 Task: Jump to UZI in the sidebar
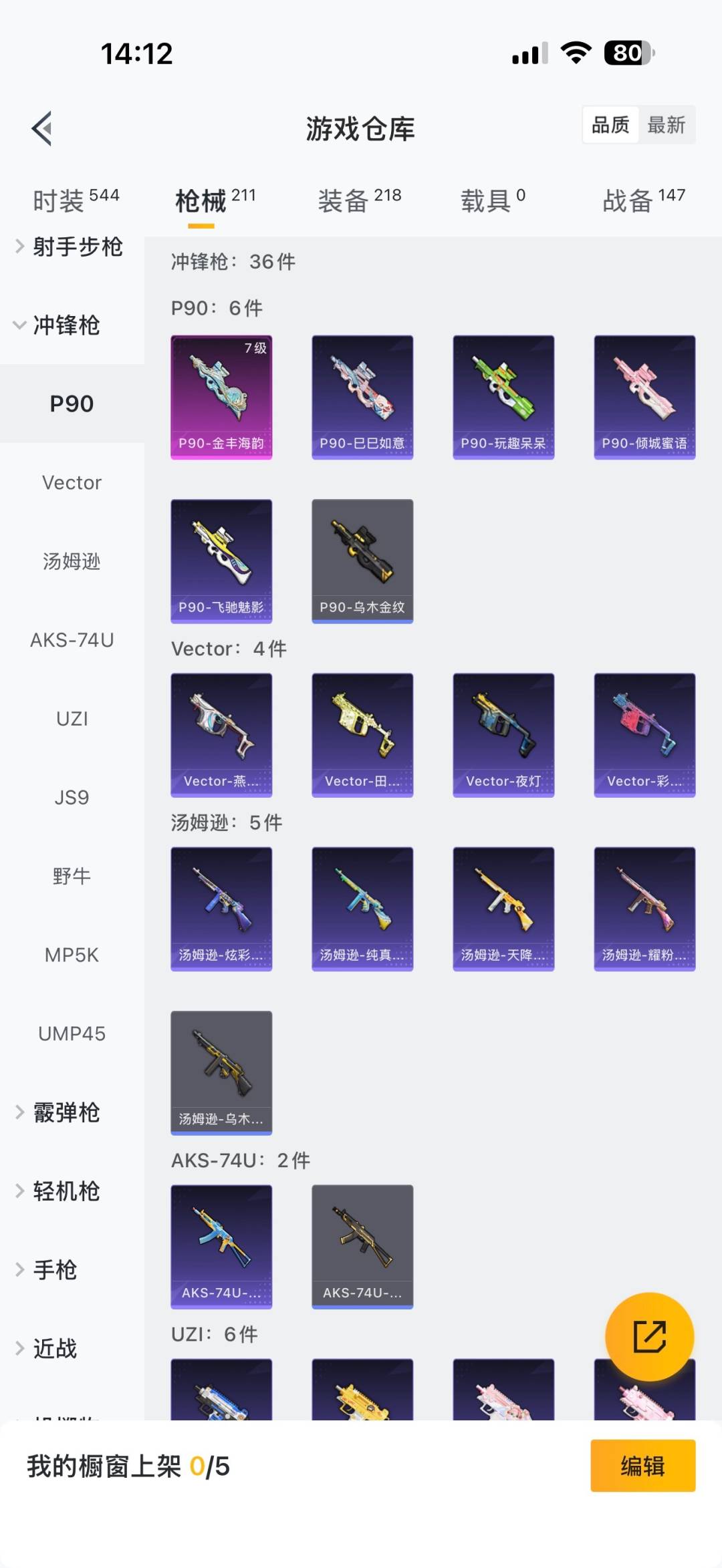tap(72, 719)
